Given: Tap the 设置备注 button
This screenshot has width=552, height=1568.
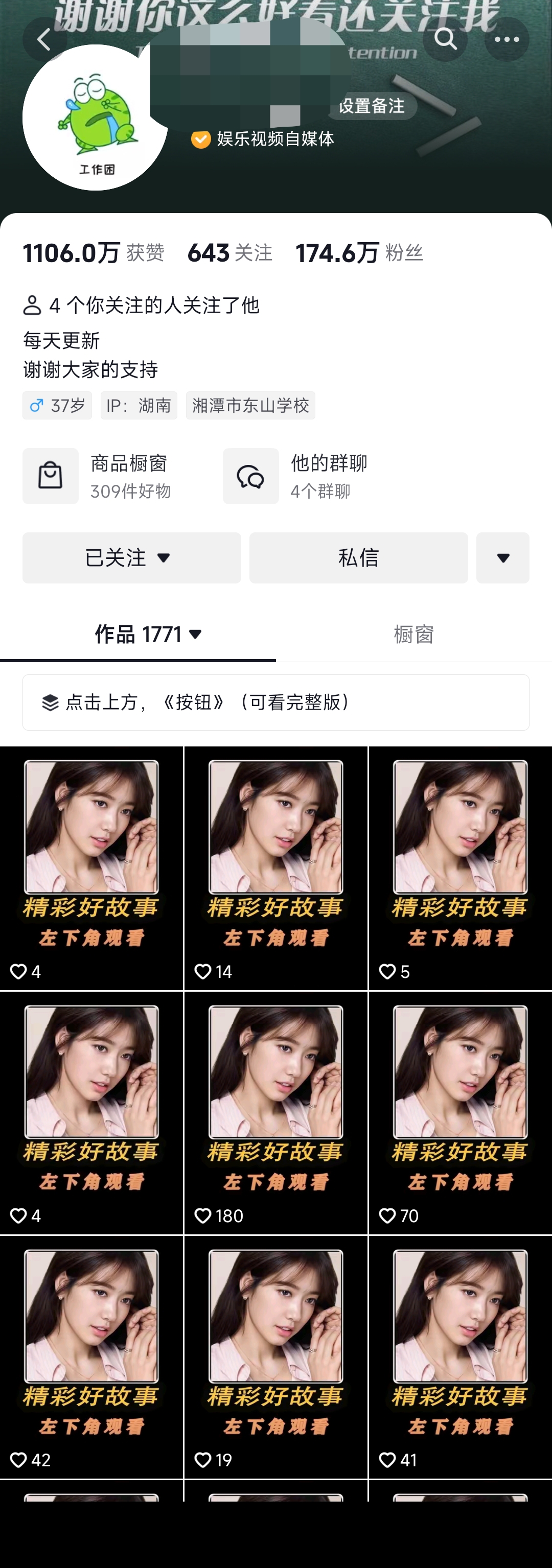Looking at the screenshot, I should [x=371, y=106].
